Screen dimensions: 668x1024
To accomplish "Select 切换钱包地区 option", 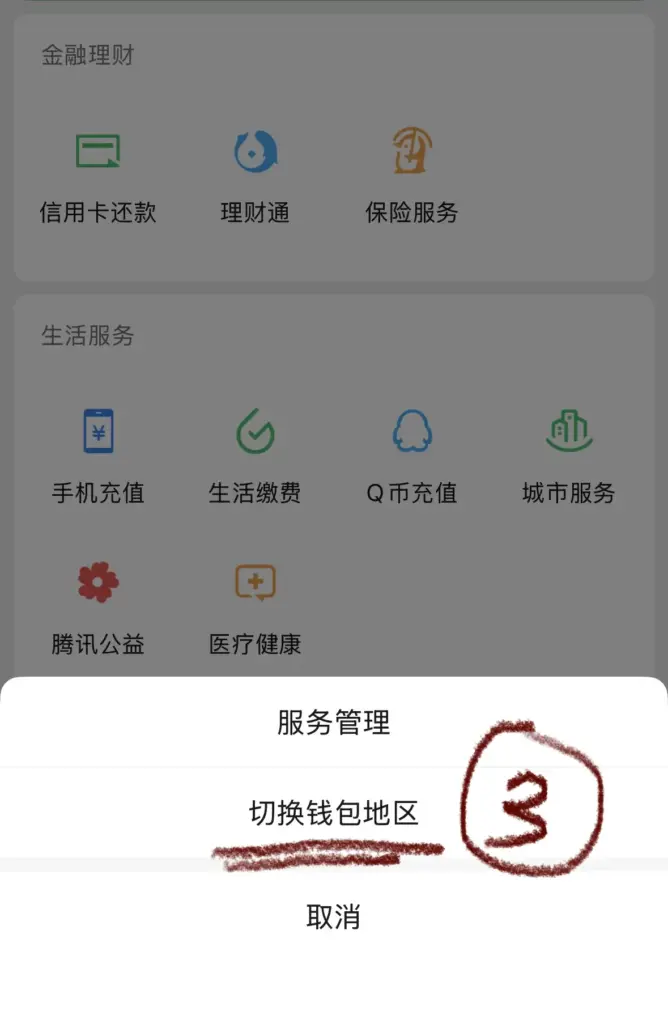I will (334, 813).
